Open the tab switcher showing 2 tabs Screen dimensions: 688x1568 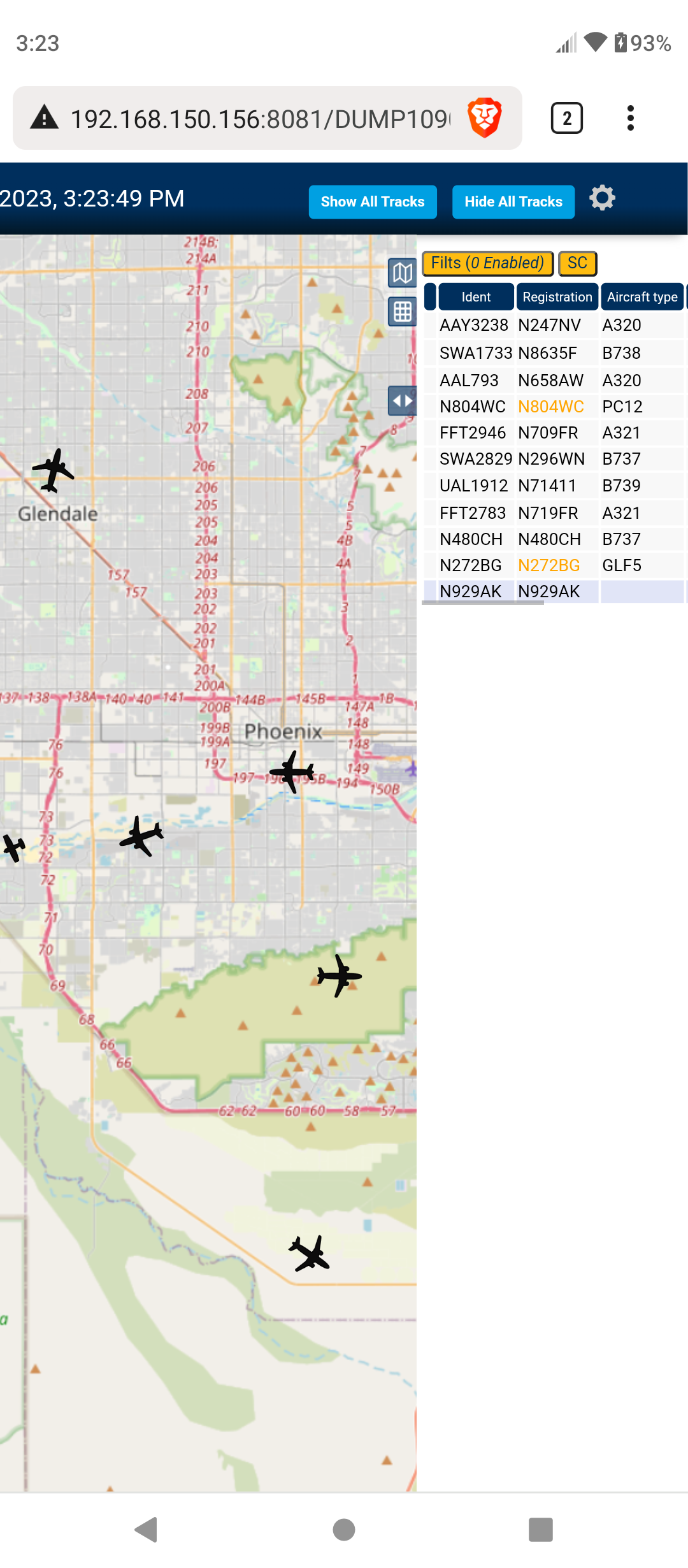point(566,118)
